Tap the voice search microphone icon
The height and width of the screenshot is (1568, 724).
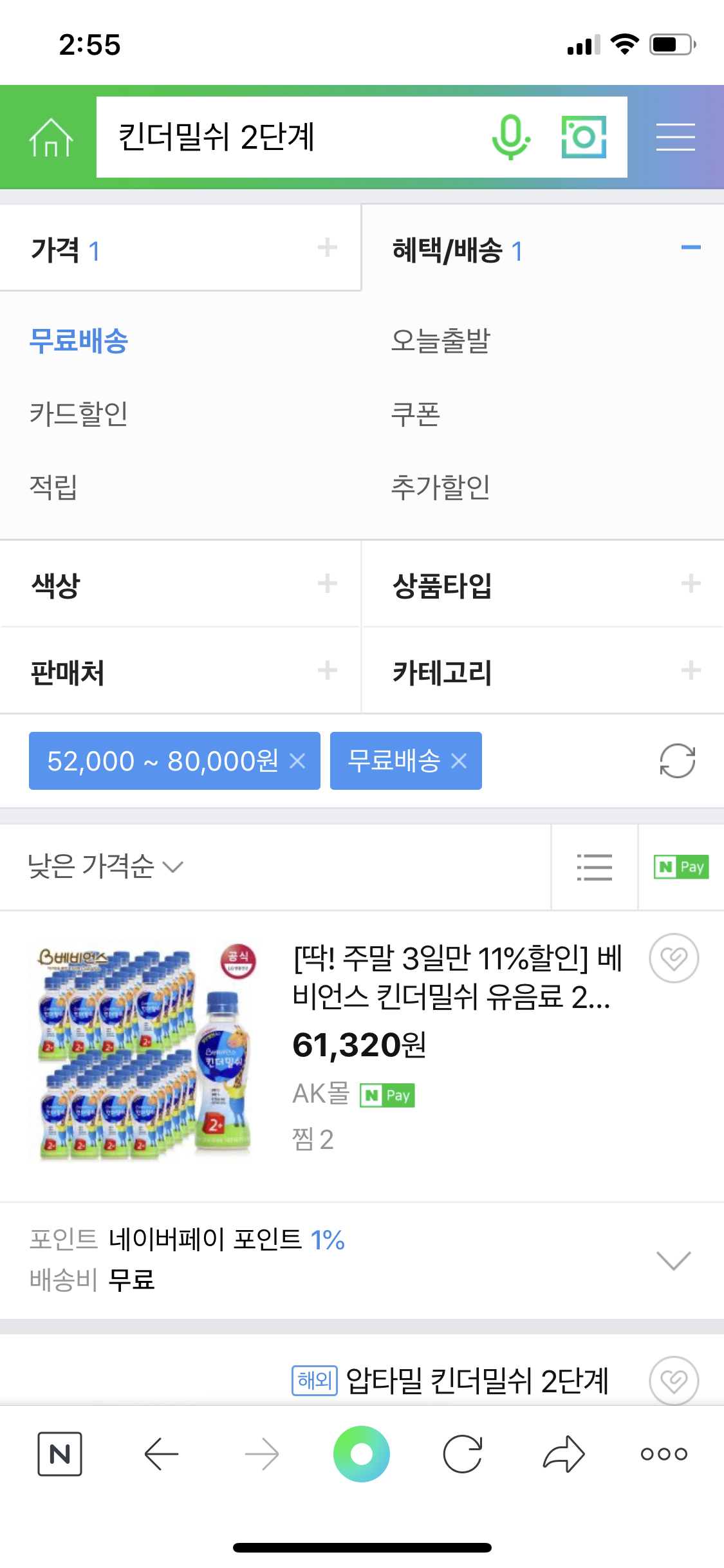pyautogui.click(x=512, y=137)
